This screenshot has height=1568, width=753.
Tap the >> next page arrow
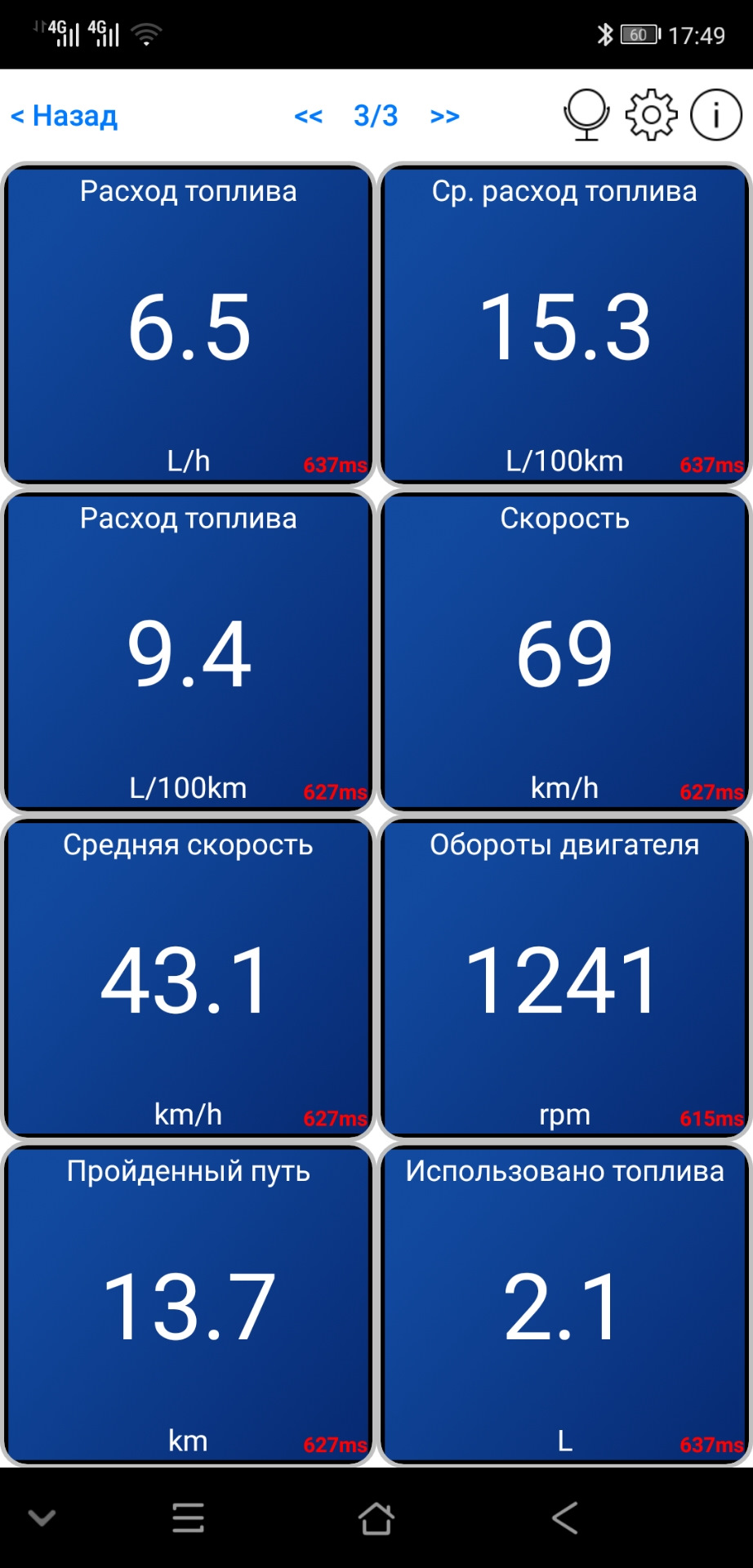(445, 115)
